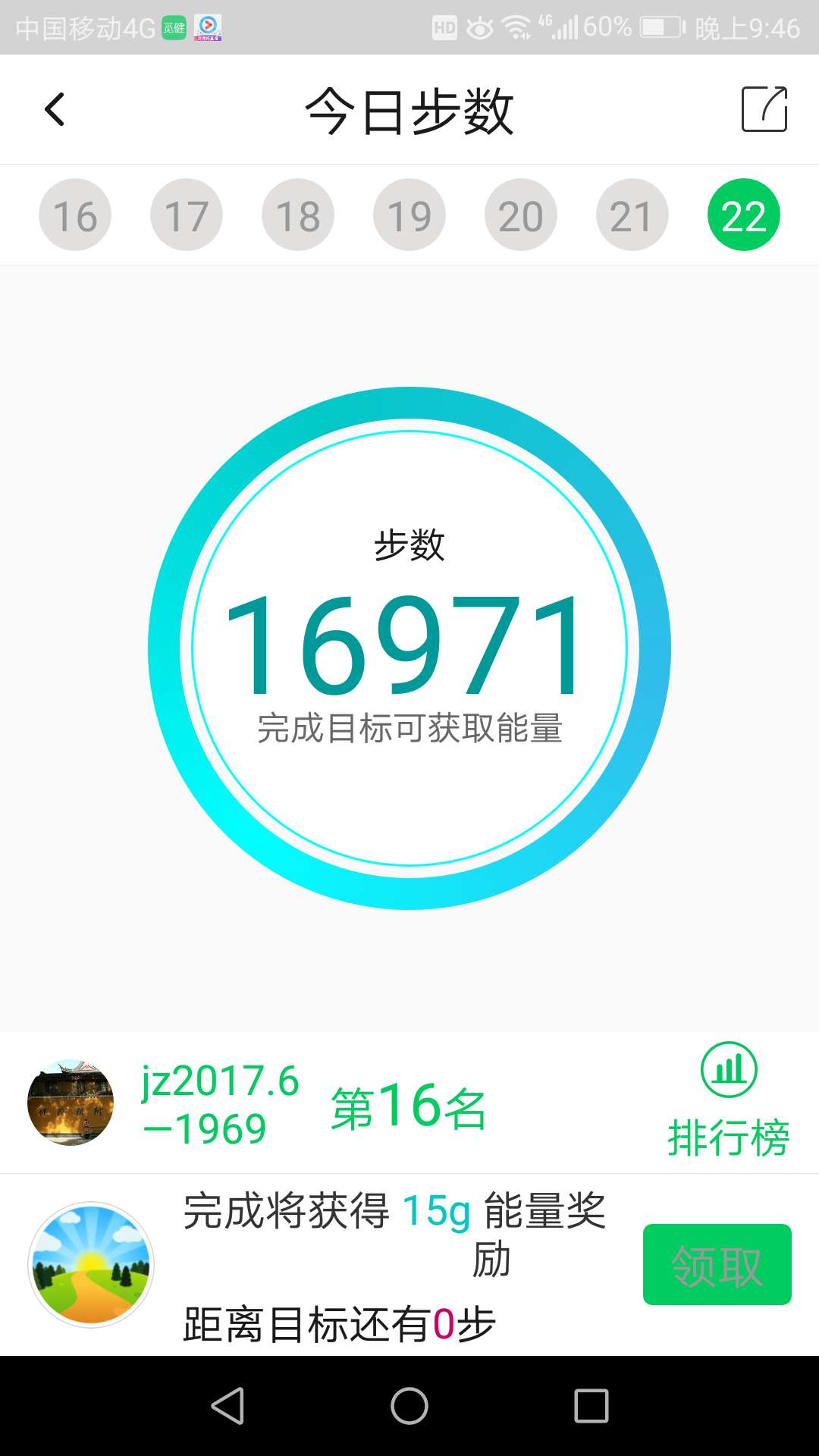
Task: Tap the sunrise landscape reward icon
Action: tap(91, 1265)
